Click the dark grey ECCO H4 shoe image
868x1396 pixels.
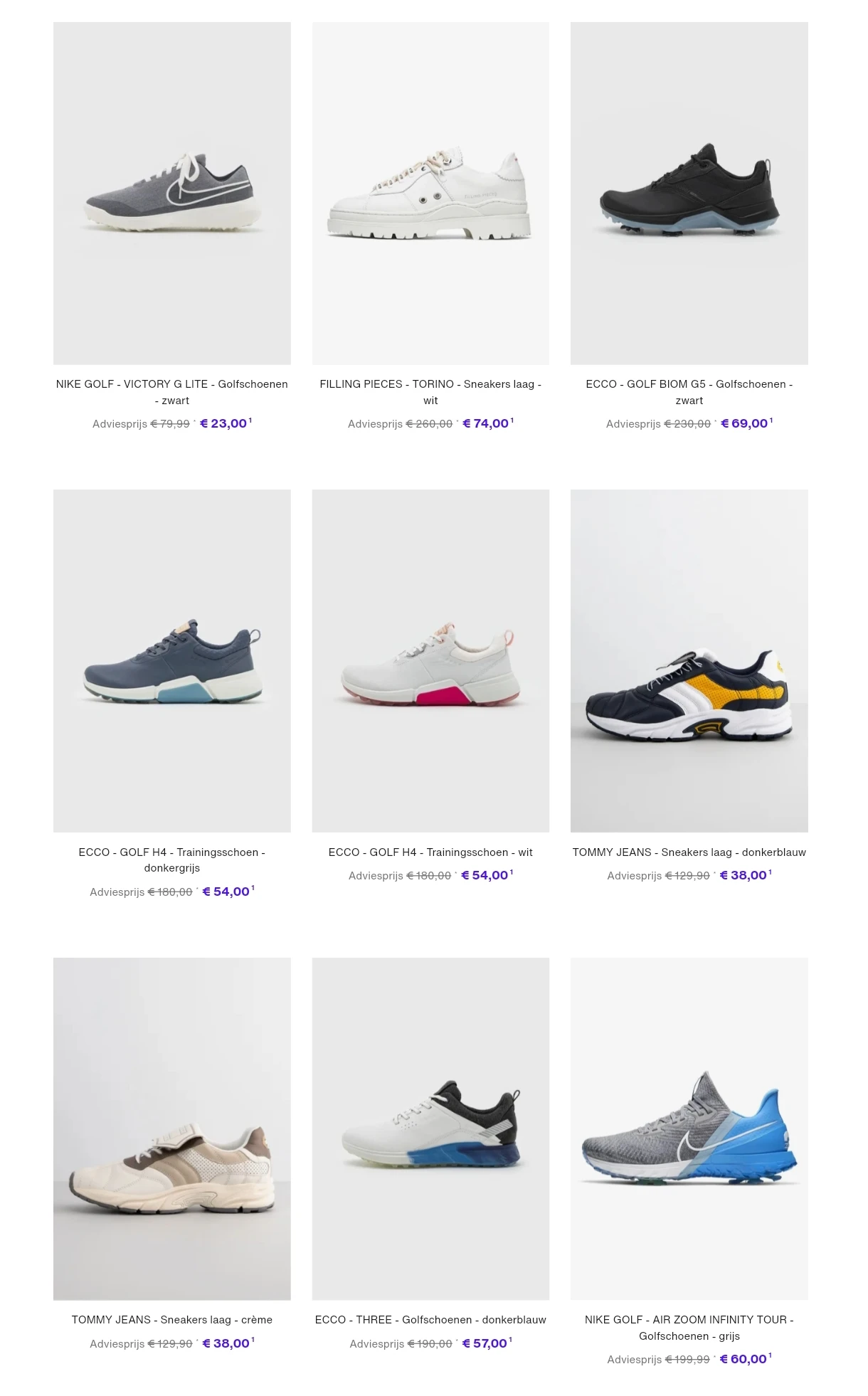(171, 662)
